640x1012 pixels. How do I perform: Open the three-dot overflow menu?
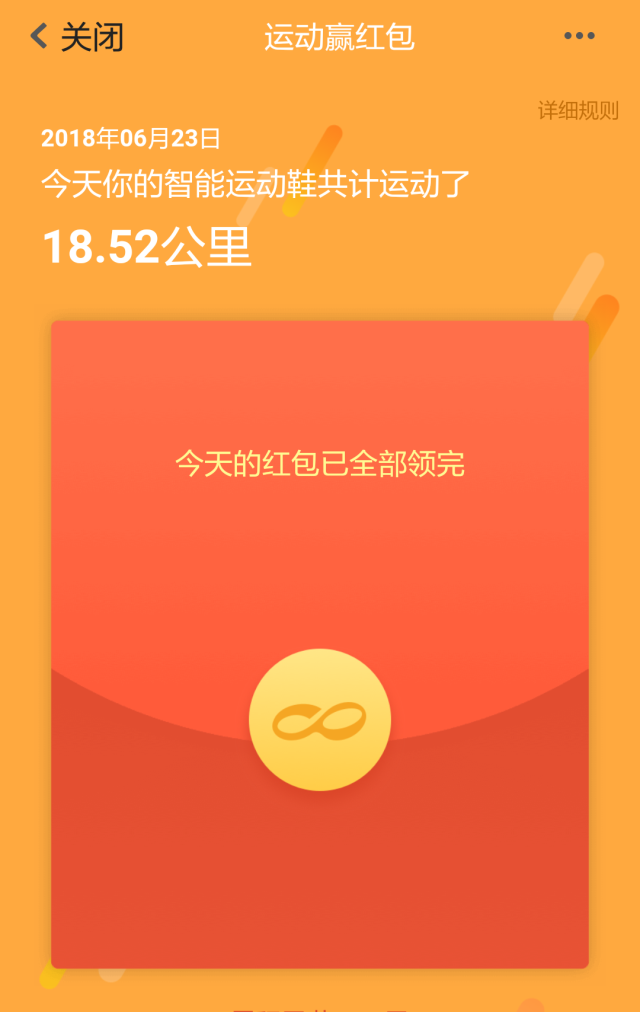pyautogui.click(x=579, y=37)
